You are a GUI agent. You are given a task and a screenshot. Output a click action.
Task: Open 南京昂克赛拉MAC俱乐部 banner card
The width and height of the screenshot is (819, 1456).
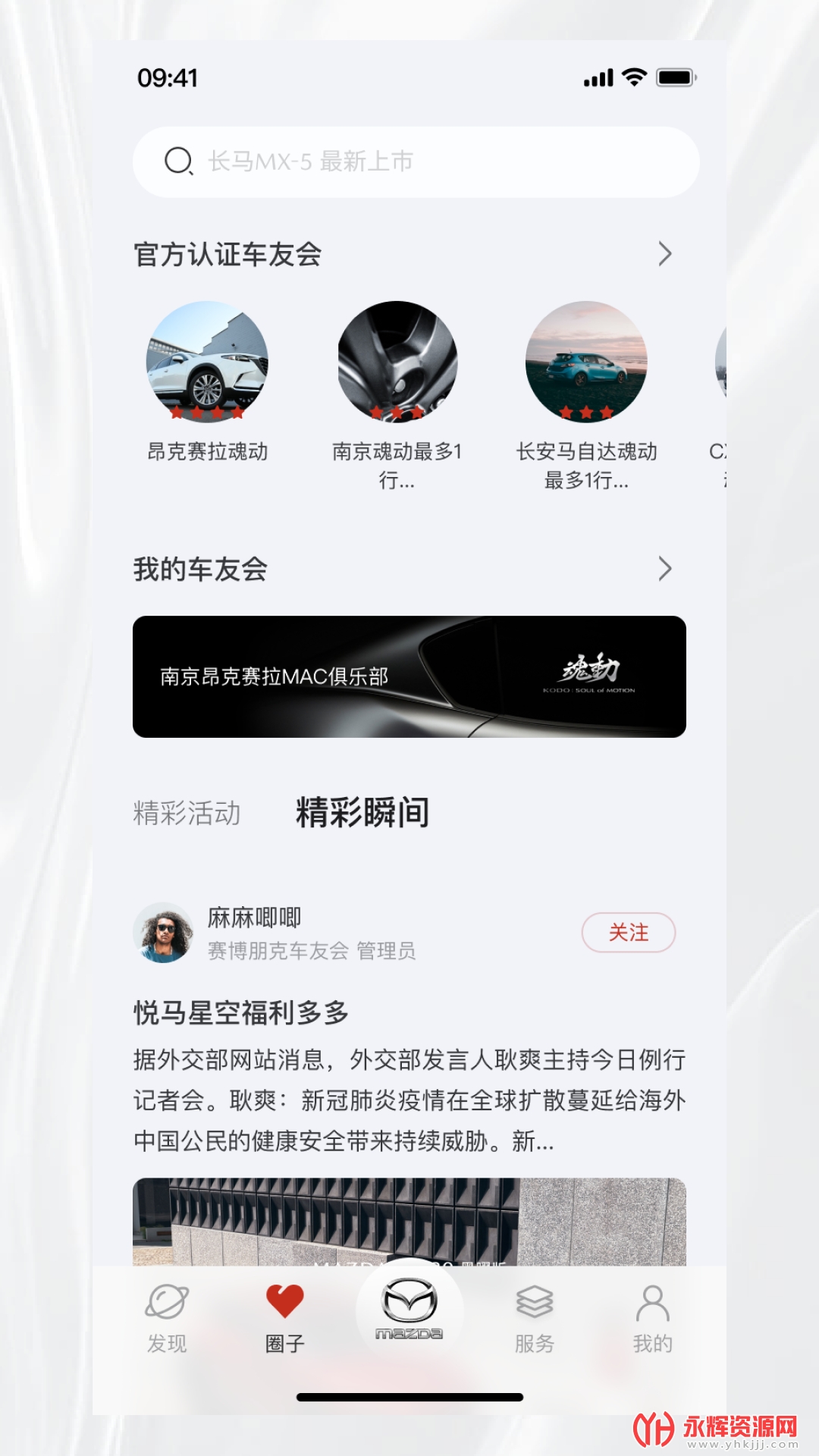click(x=409, y=676)
